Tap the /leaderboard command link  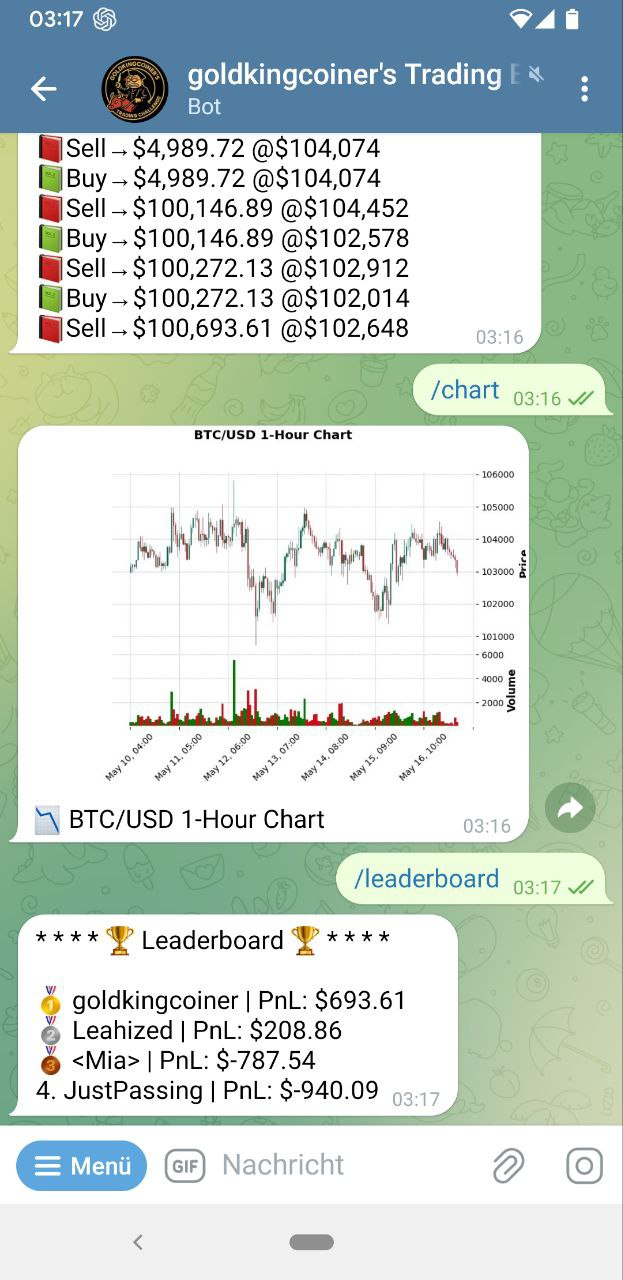coord(426,879)
